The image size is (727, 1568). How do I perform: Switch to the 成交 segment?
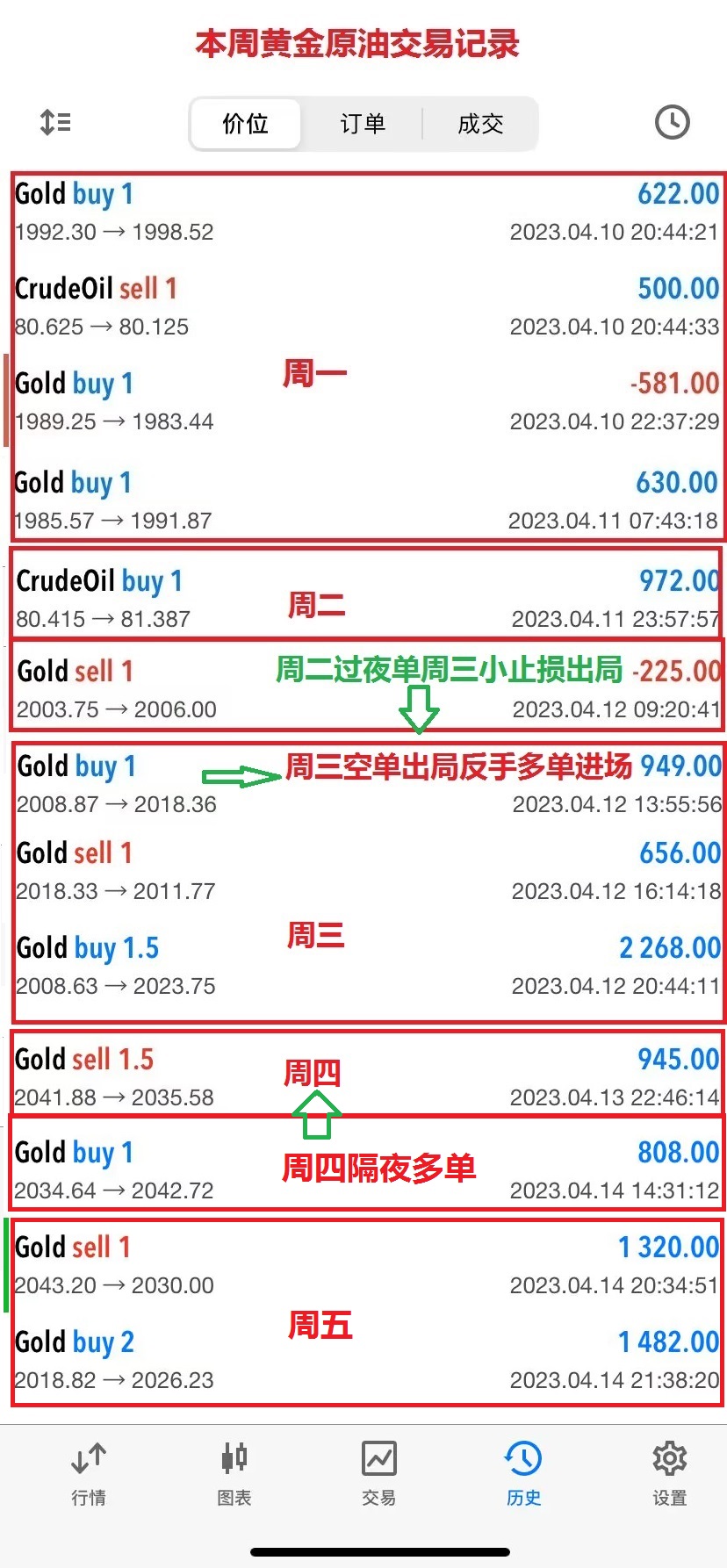click(480, 124)
